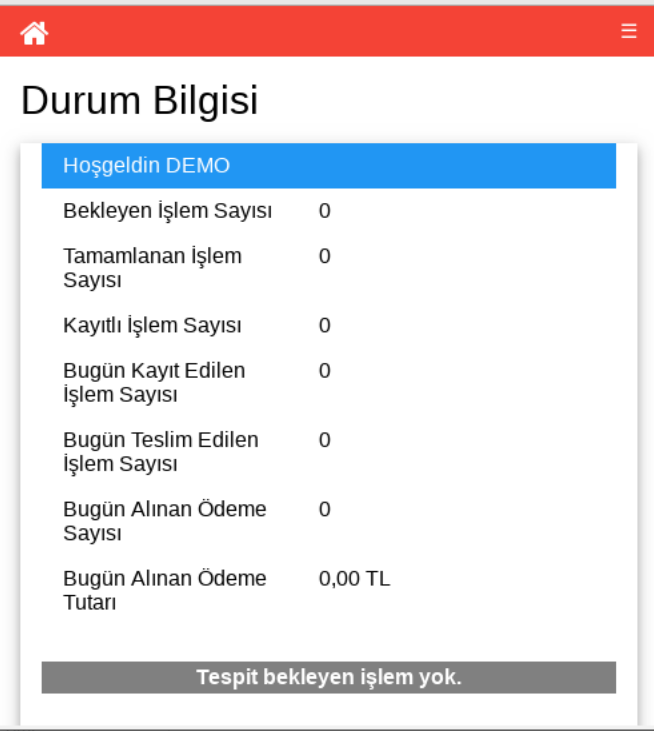The width and height of the screenshot is (654, 731).
Task: Open the hamburger menu
Action: pos(629,31)
